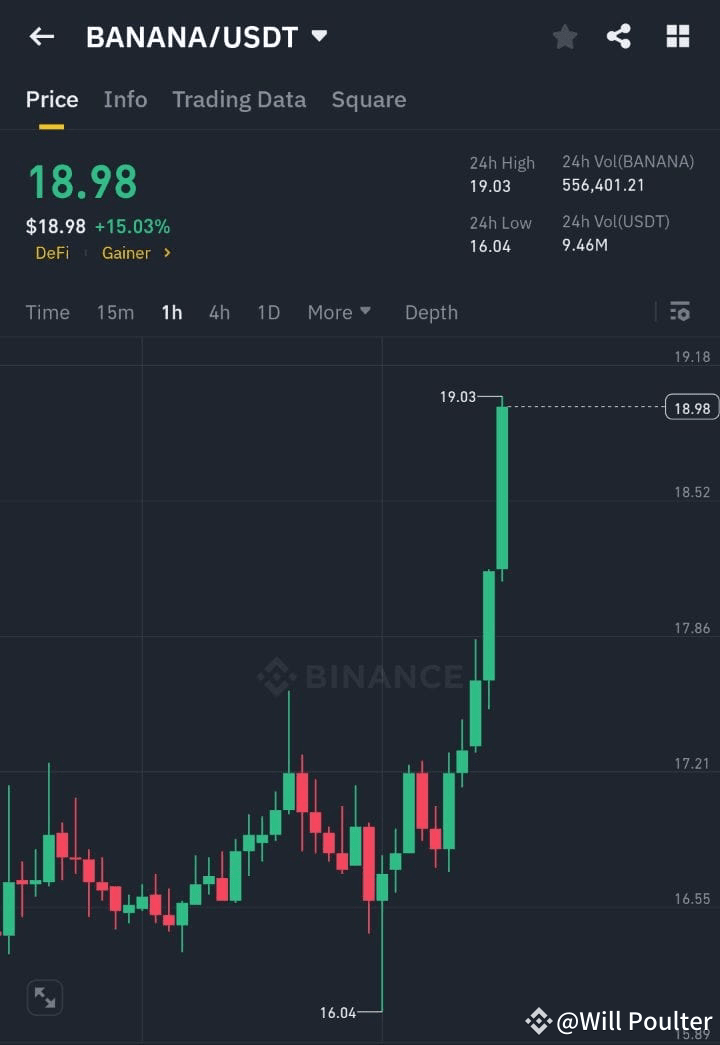Viewport: 720px width, 1045px height.
Task: Switch to the 15m timeframe
Action: (x=115, y=312)
